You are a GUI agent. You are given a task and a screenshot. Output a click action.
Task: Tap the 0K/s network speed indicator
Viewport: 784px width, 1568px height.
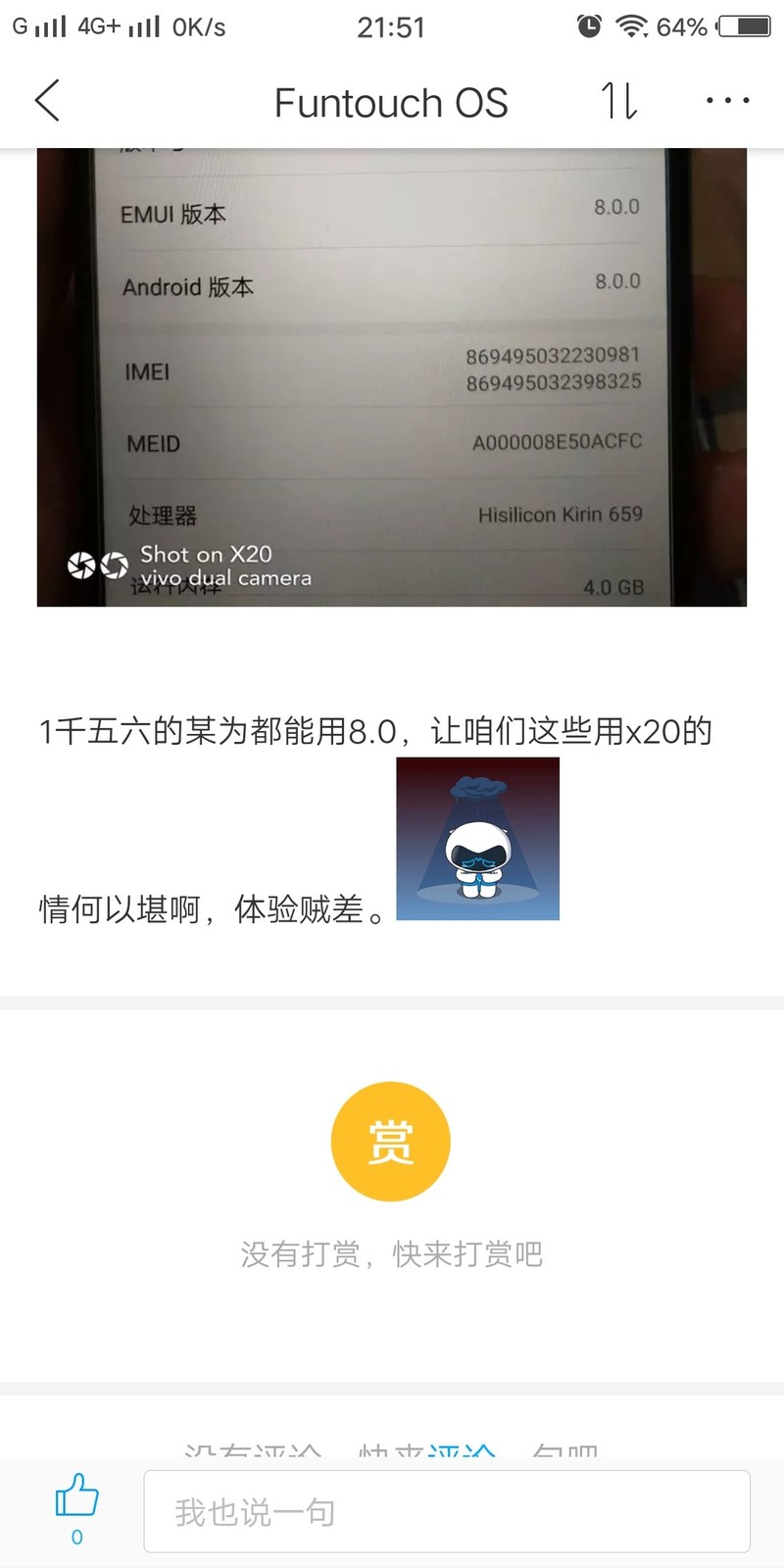pyautogui.click(x=199, y=26)
